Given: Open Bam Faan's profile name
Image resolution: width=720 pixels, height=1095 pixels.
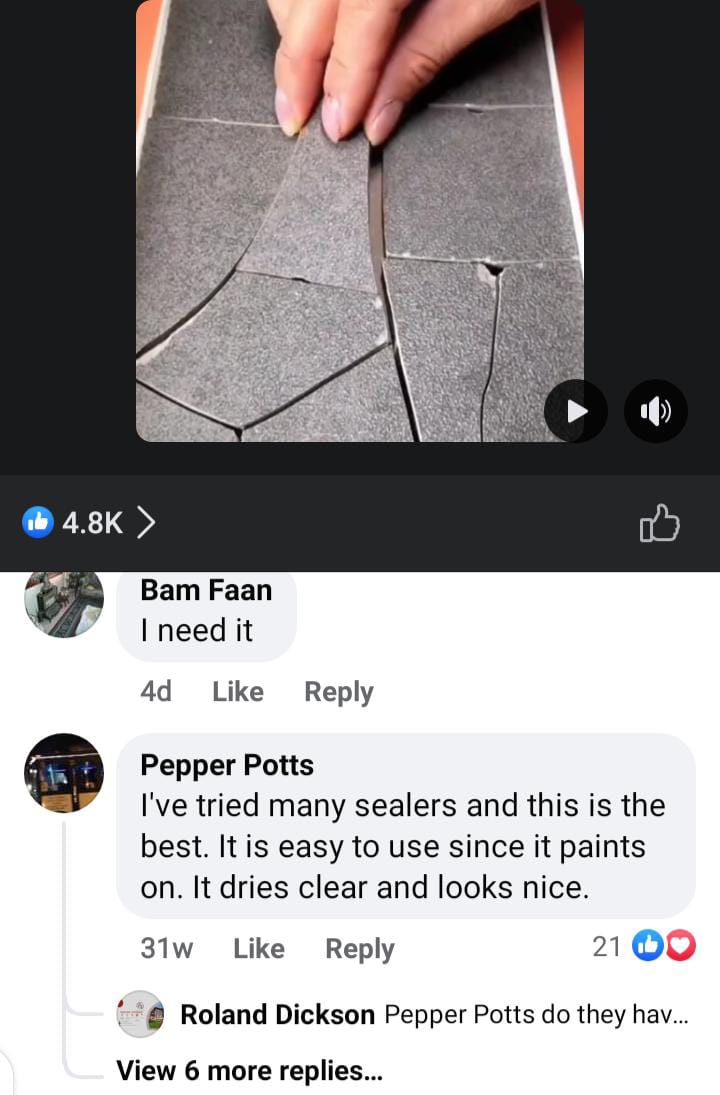Looking at the screenshot, I should coord(206,590).
